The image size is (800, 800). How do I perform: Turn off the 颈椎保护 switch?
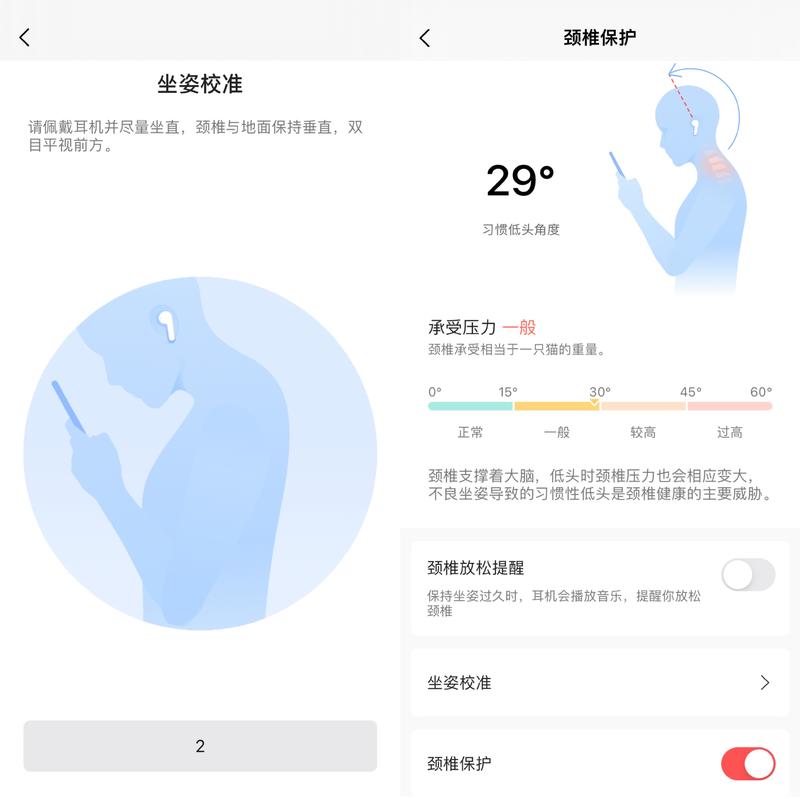click(747, 764)
